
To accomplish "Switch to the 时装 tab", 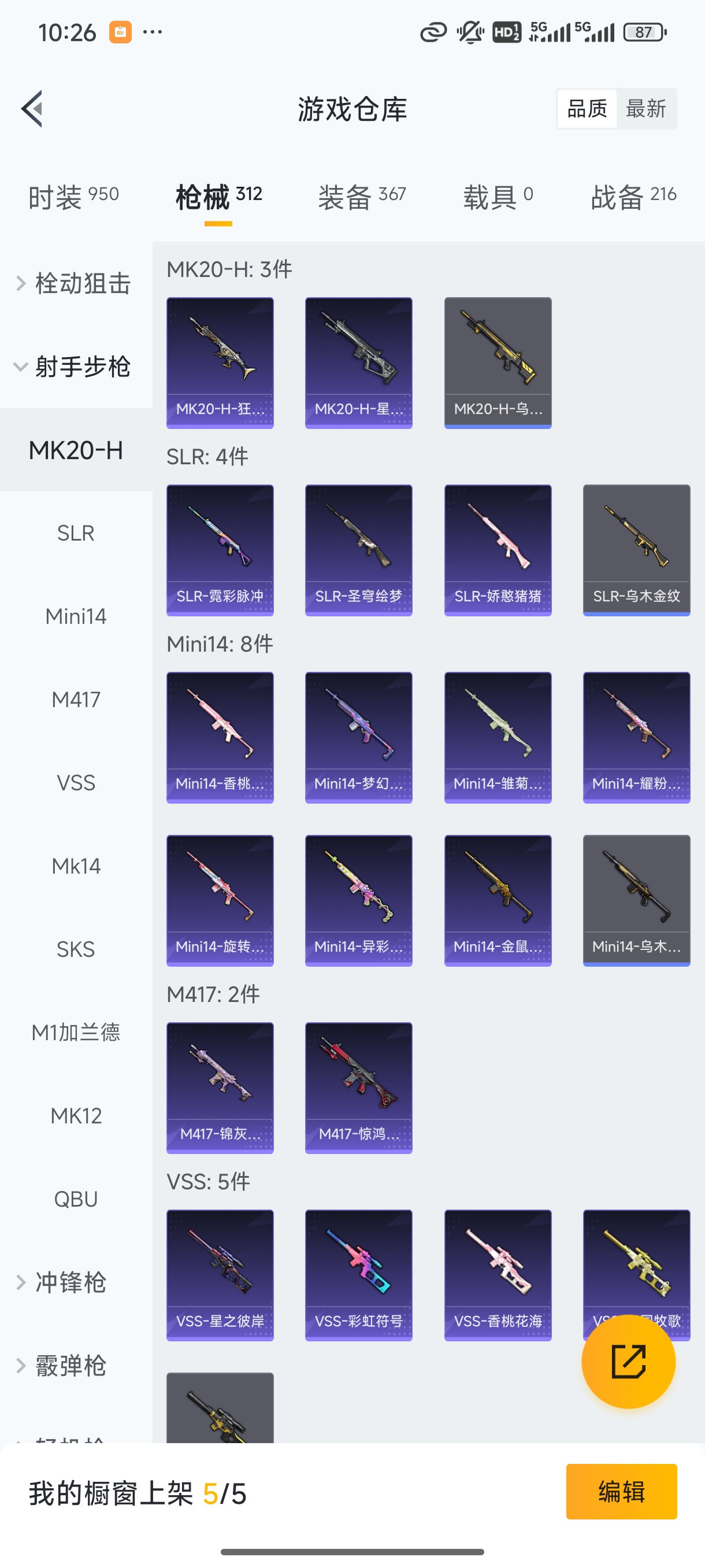I will click(73, 197).
